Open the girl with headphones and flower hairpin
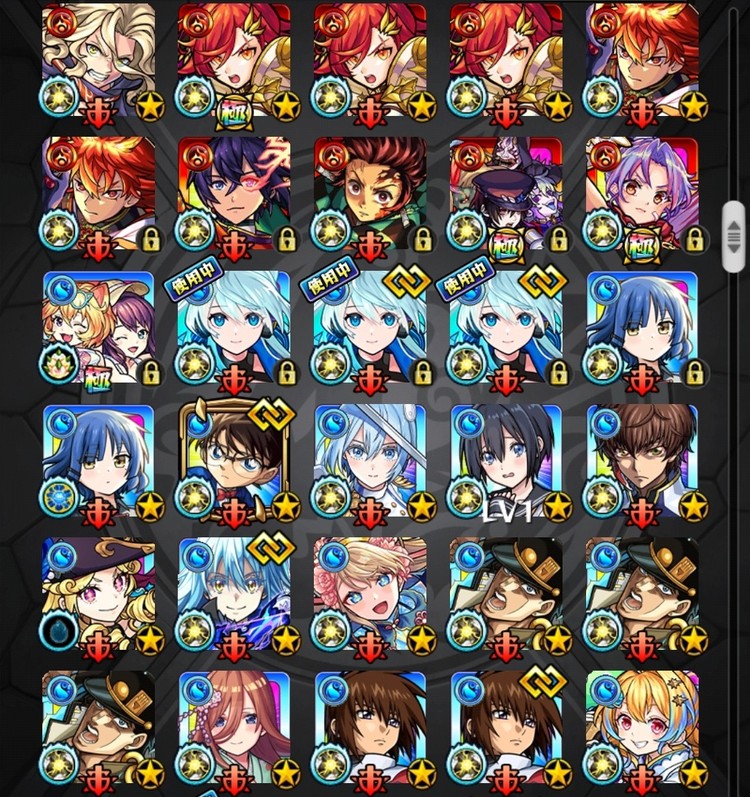 click(234, 727)
